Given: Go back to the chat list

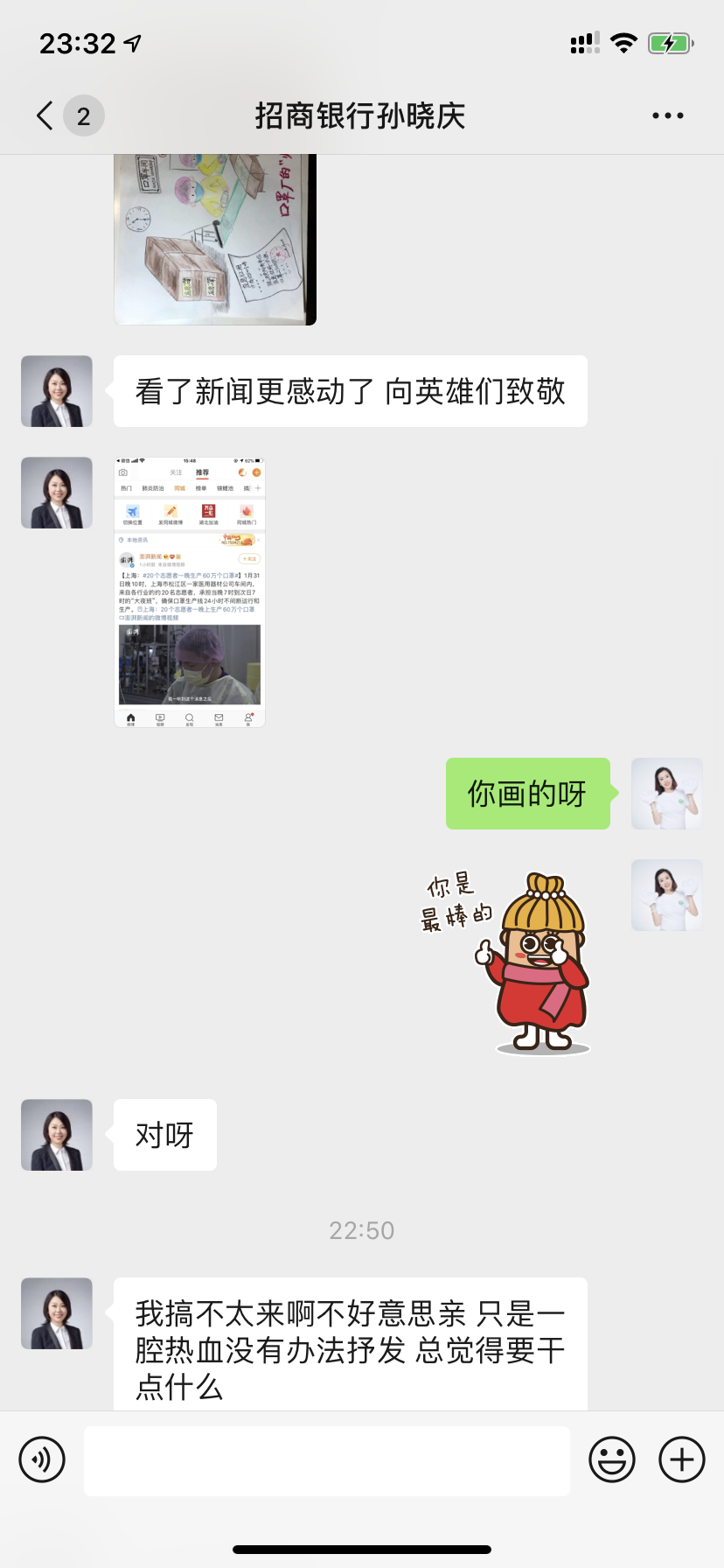Looking at the screenshot, I should click(x=45, y=115).
